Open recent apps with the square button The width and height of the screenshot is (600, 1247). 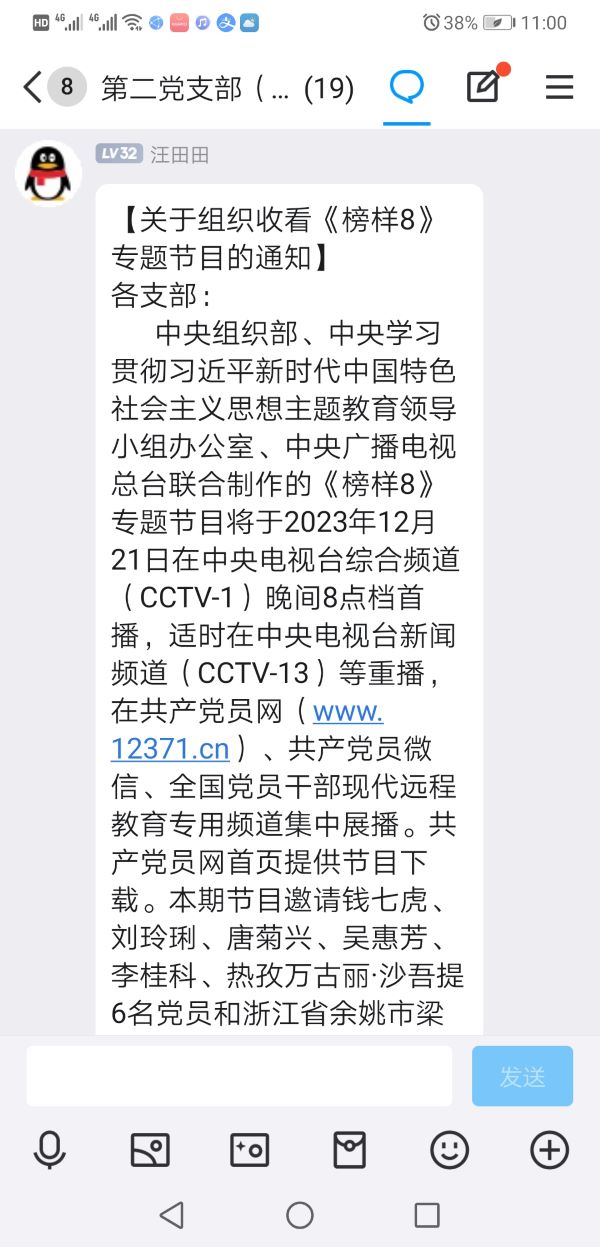pyautogui.click(x=427, y=1215)
